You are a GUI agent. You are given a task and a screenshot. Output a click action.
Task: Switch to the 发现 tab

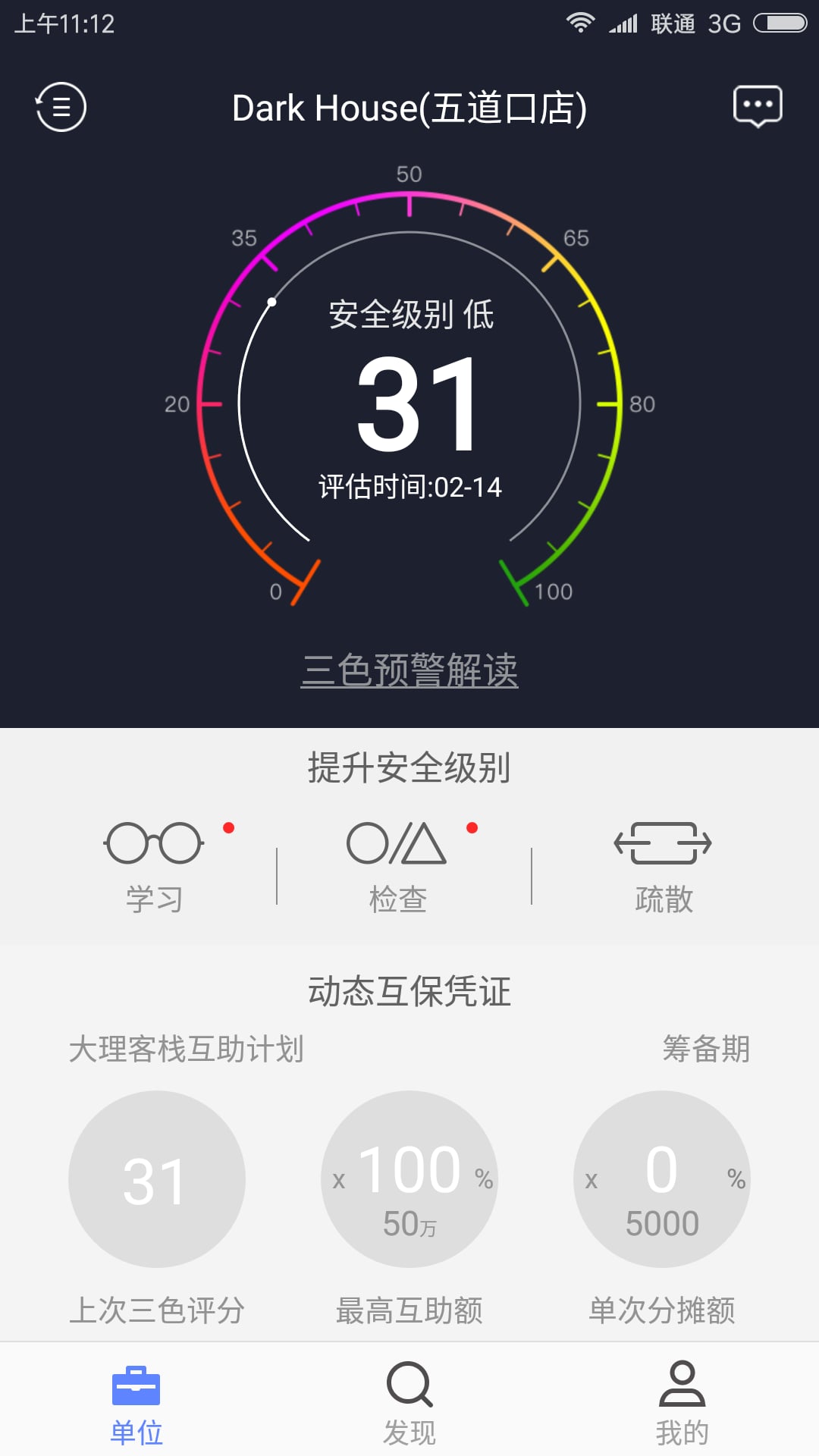point(409,1401)
